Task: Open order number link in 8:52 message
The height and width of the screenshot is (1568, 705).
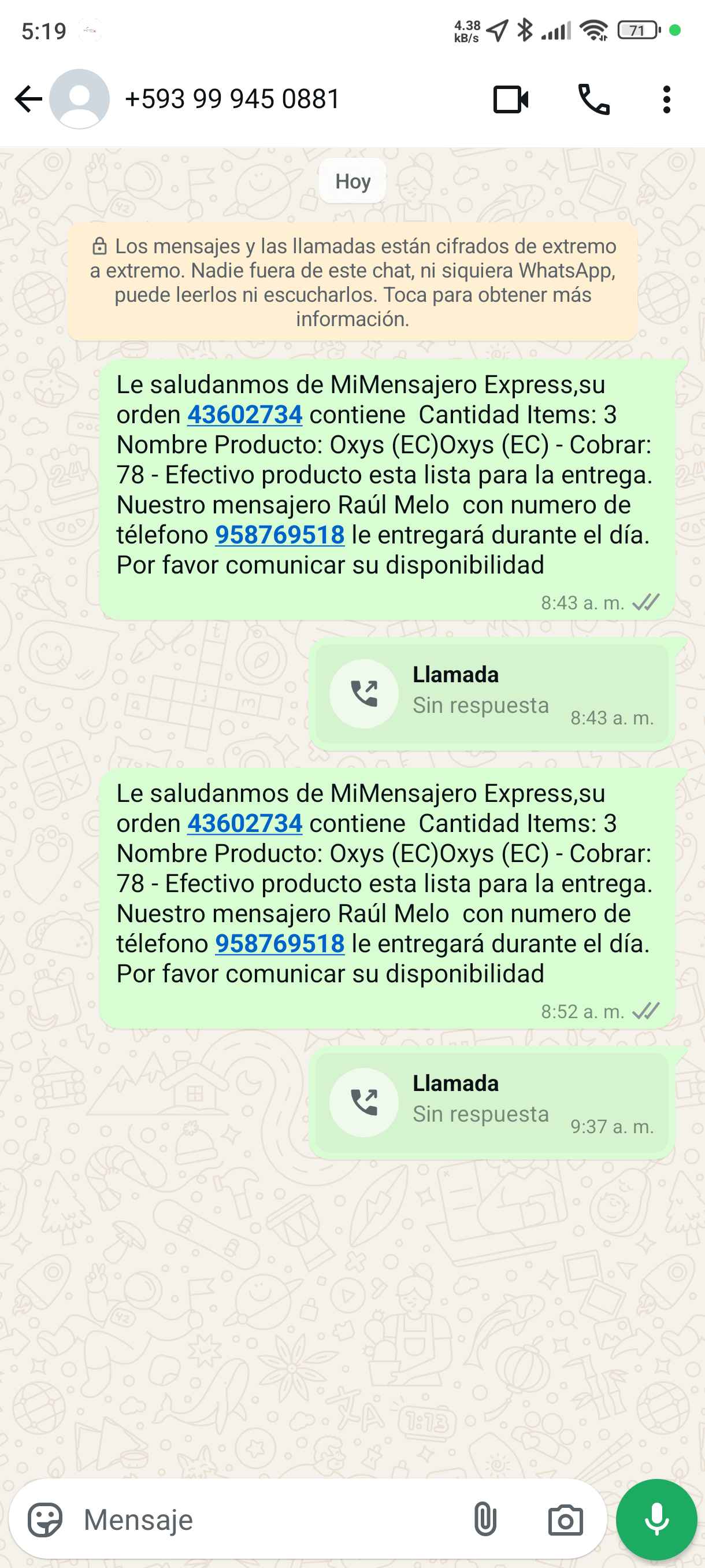Action: pyautogui.click(x=244, y=823)
